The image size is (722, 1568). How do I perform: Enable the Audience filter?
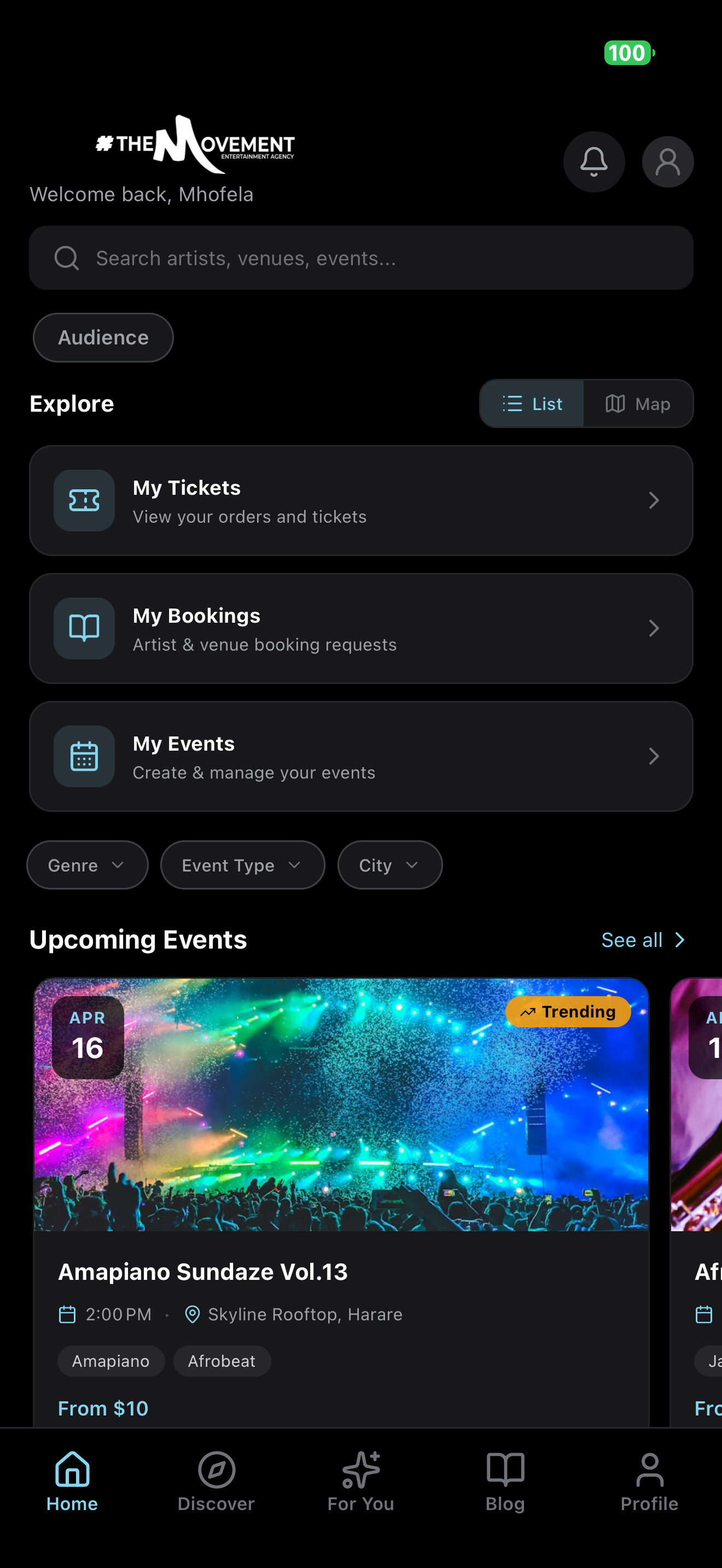102,337
